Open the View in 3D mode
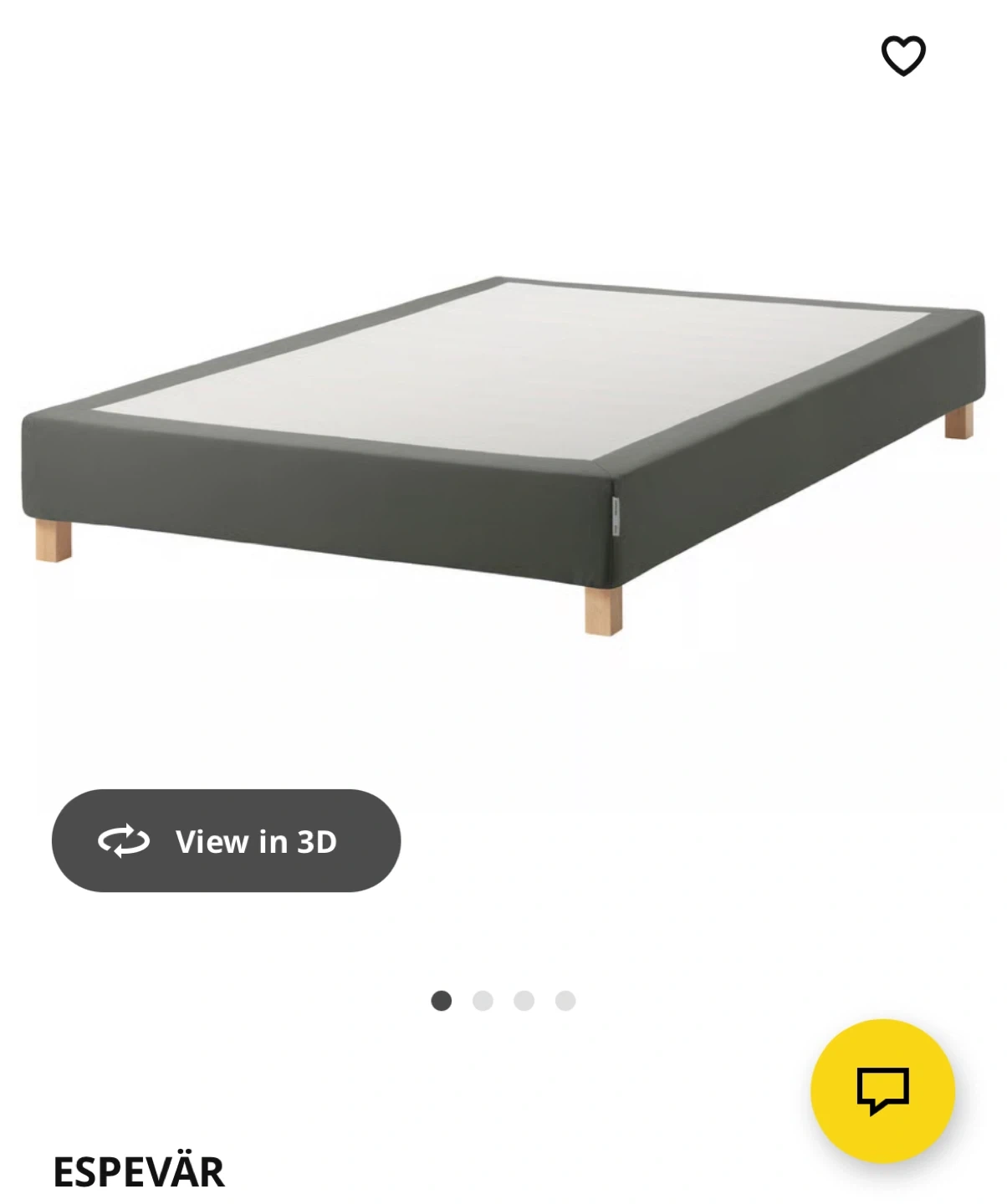The height and width of the screenshot is (1204, 1007). click(226, 840)
